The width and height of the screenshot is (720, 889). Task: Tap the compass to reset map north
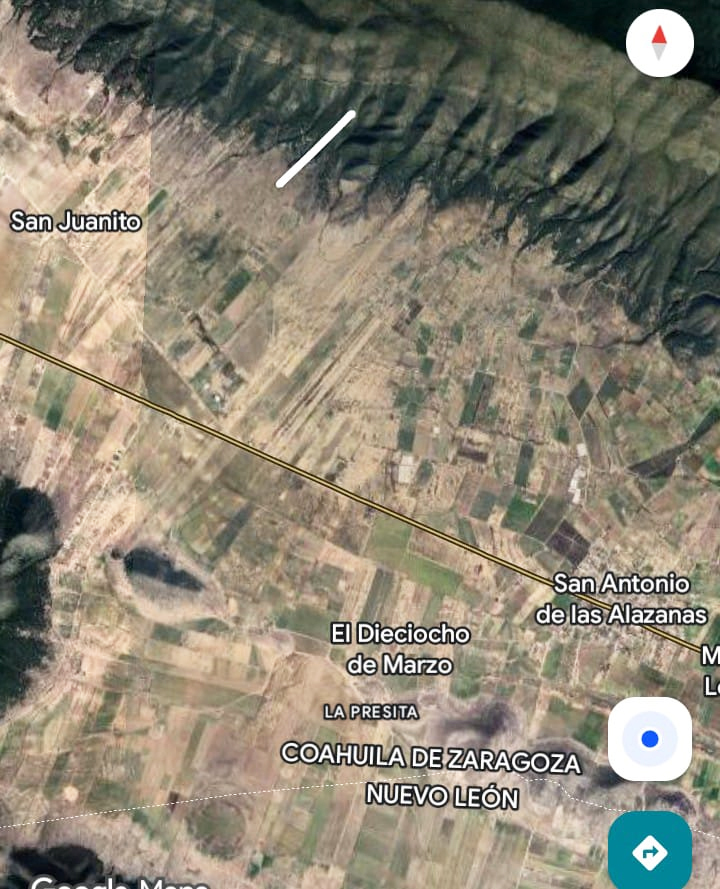pos(659,43)
